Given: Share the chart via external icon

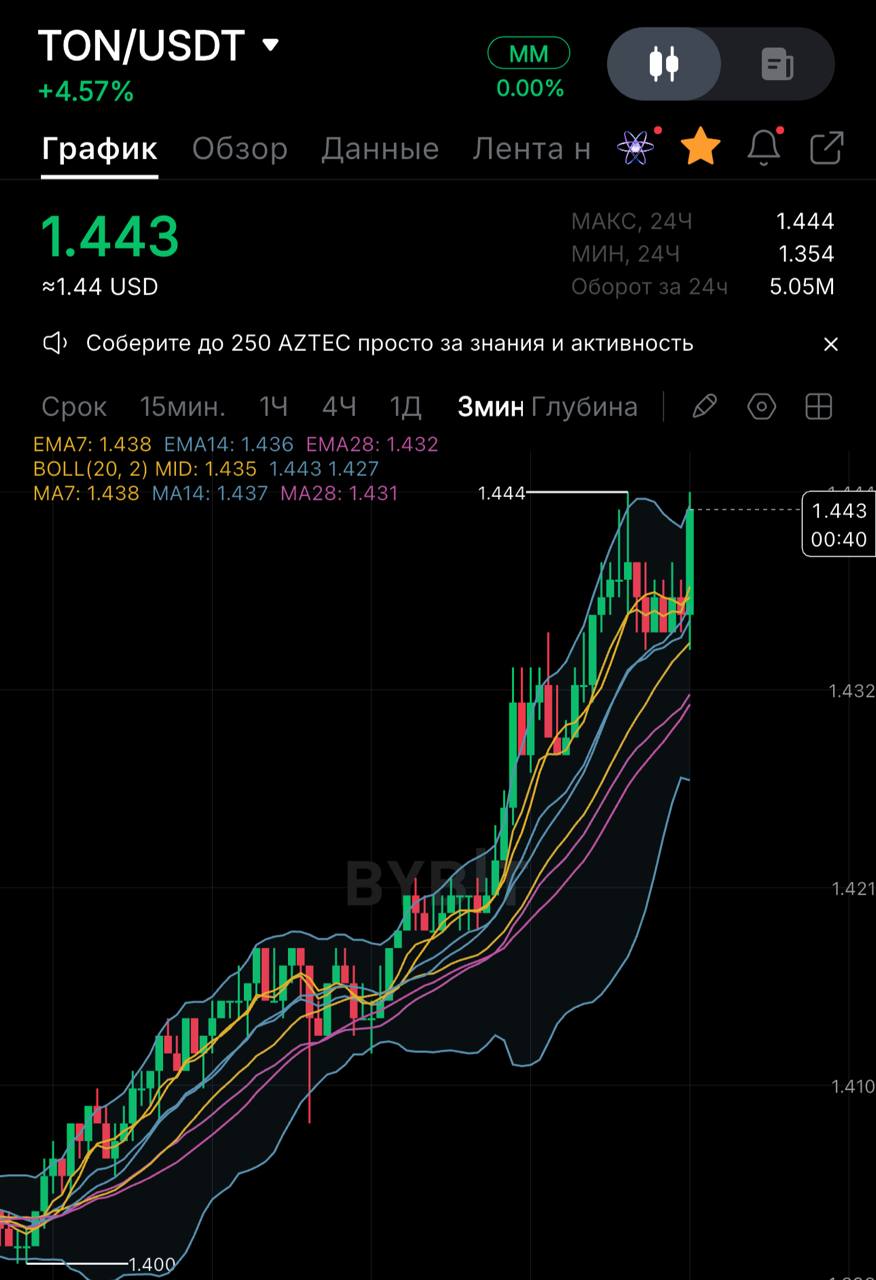Looking at the screenshot, I should click(826, 148).
